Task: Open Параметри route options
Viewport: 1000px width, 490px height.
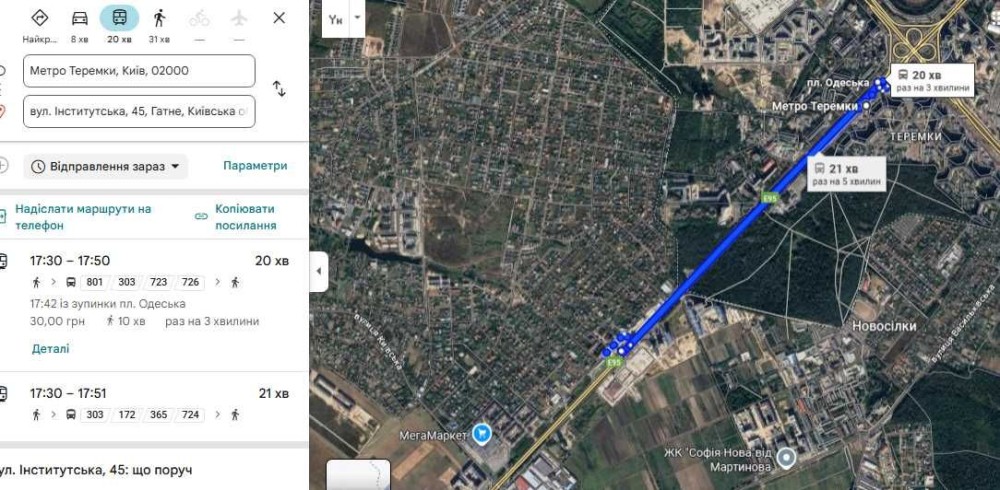Action: [255, 166]
